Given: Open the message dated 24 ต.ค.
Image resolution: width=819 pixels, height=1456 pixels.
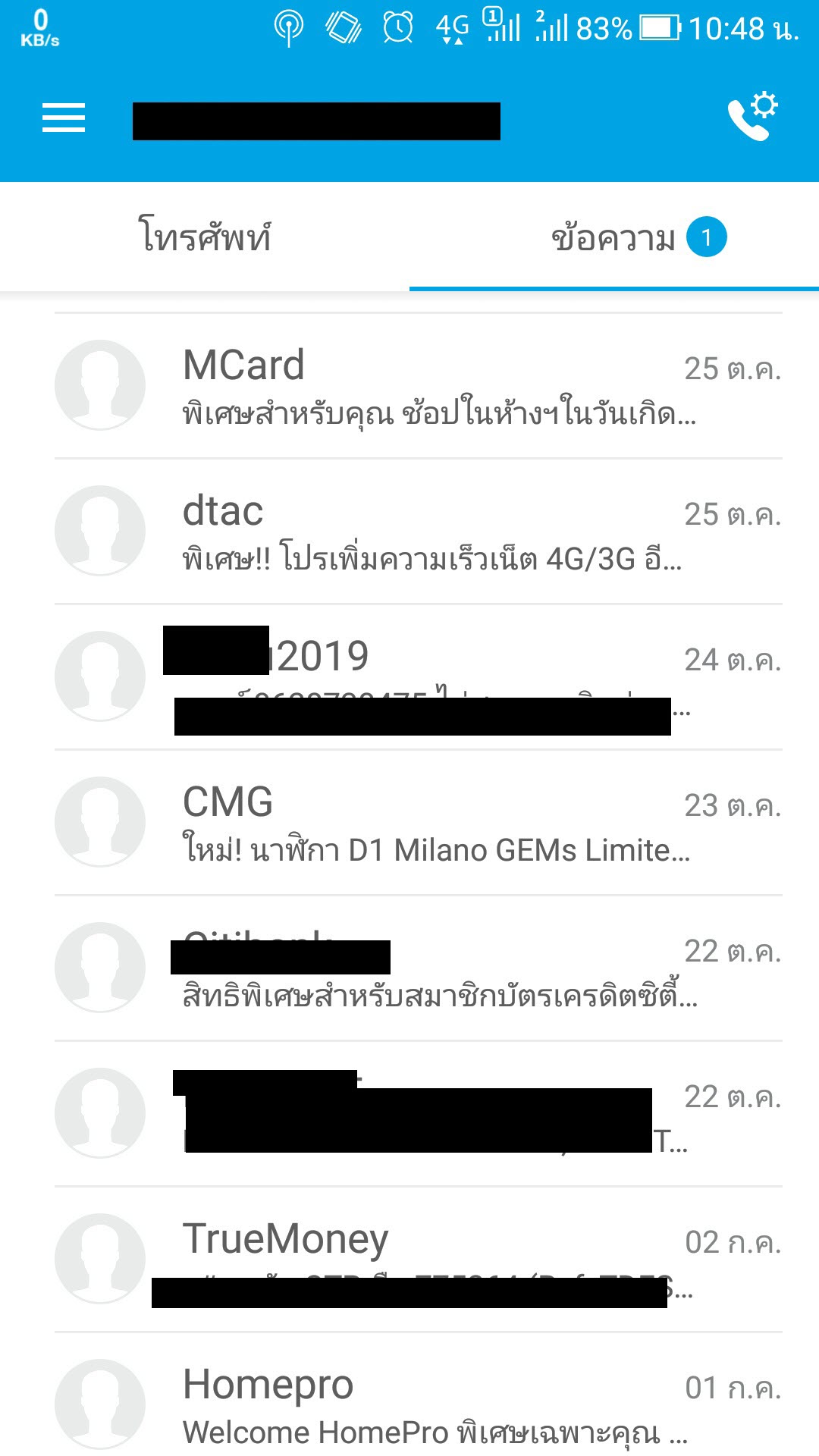Looking at the screenshot, I should pos(419,676).
